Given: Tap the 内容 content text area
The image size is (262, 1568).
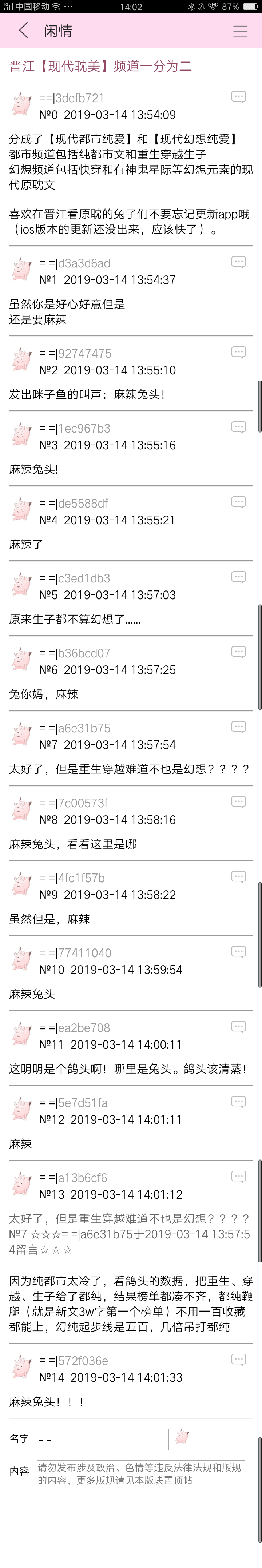Looking at the screenshot, I should [x=141, y=1509].
